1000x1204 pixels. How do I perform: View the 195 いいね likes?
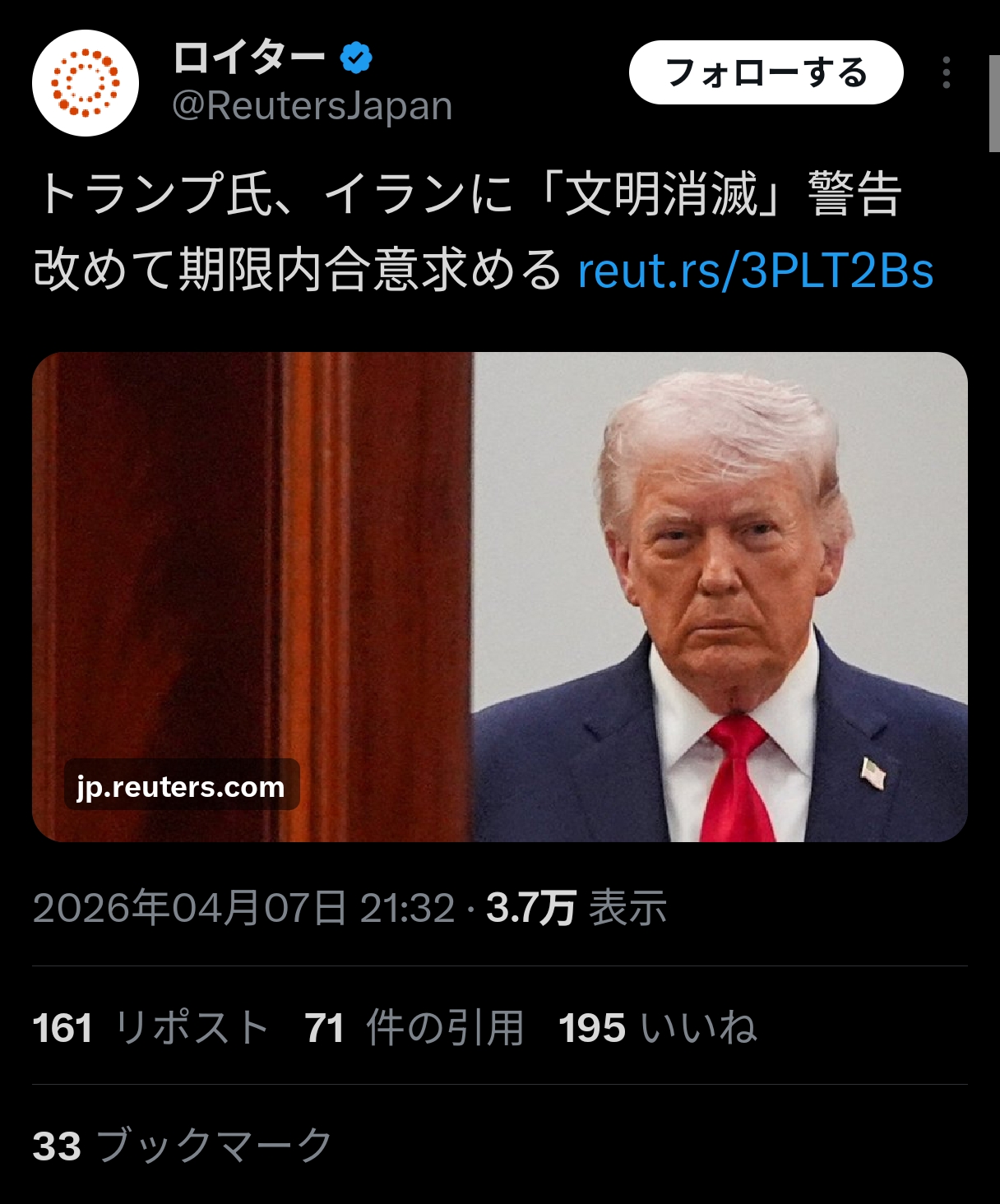[x=657, y=1028]
